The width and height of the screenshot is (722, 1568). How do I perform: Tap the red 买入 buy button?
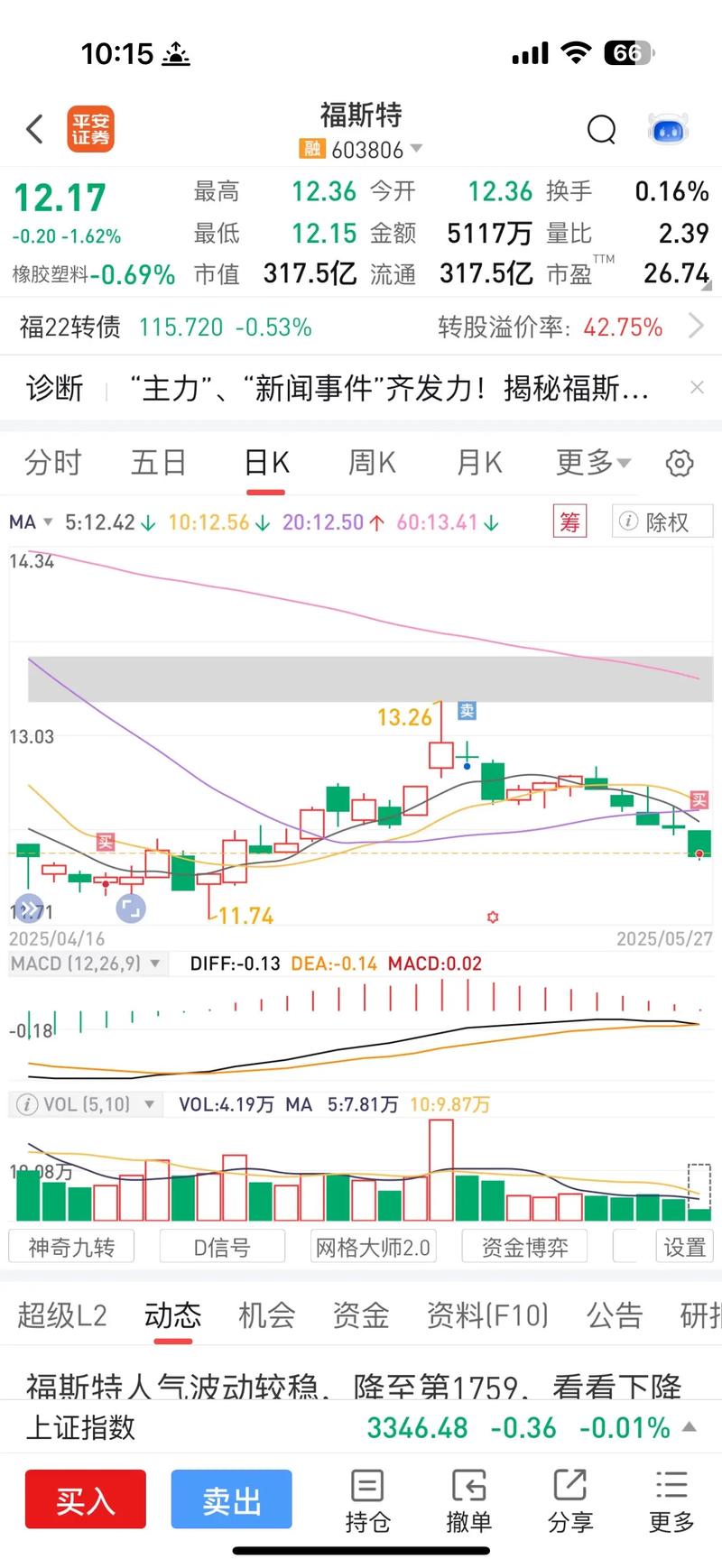(85, 1499)
